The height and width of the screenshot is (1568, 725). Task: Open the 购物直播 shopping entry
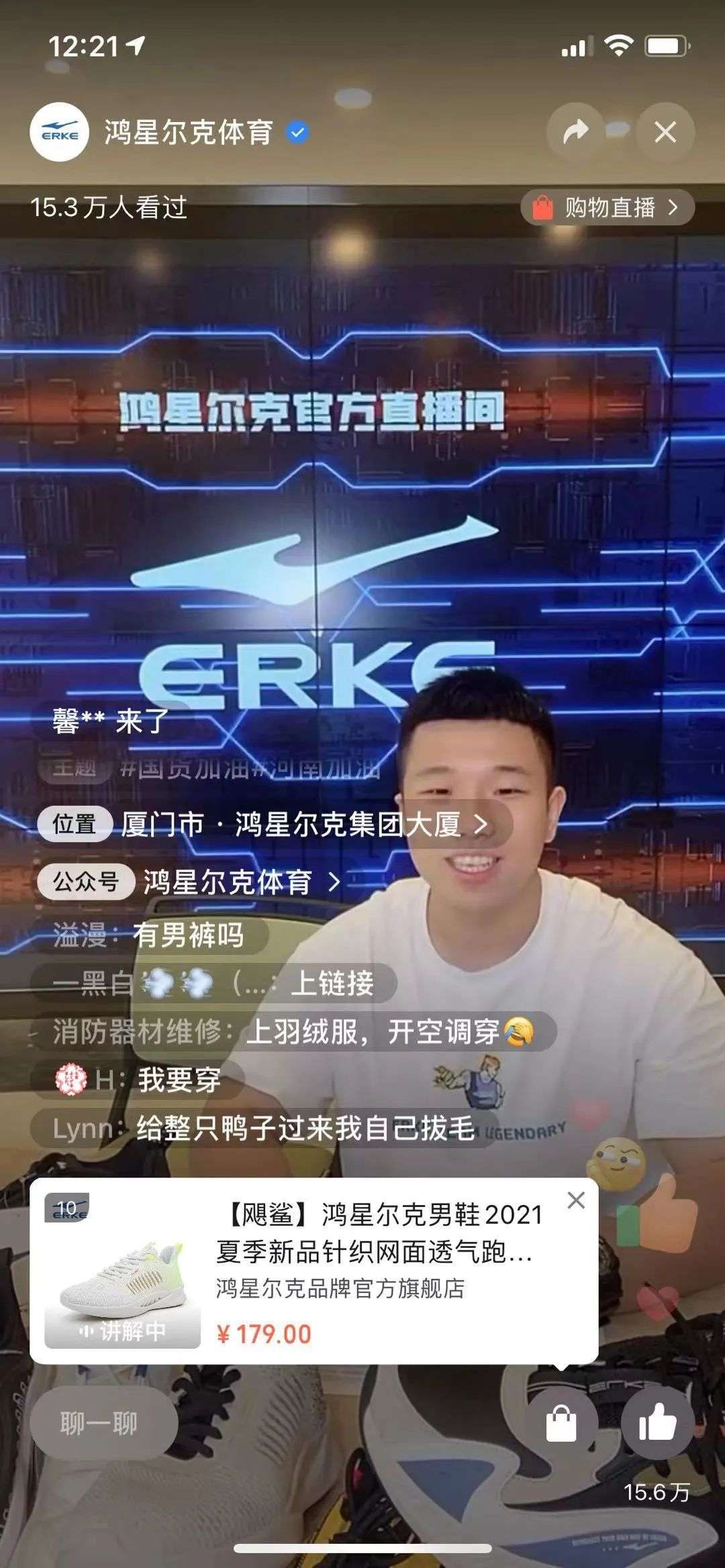pyautogui.click(x=608, y=208)
